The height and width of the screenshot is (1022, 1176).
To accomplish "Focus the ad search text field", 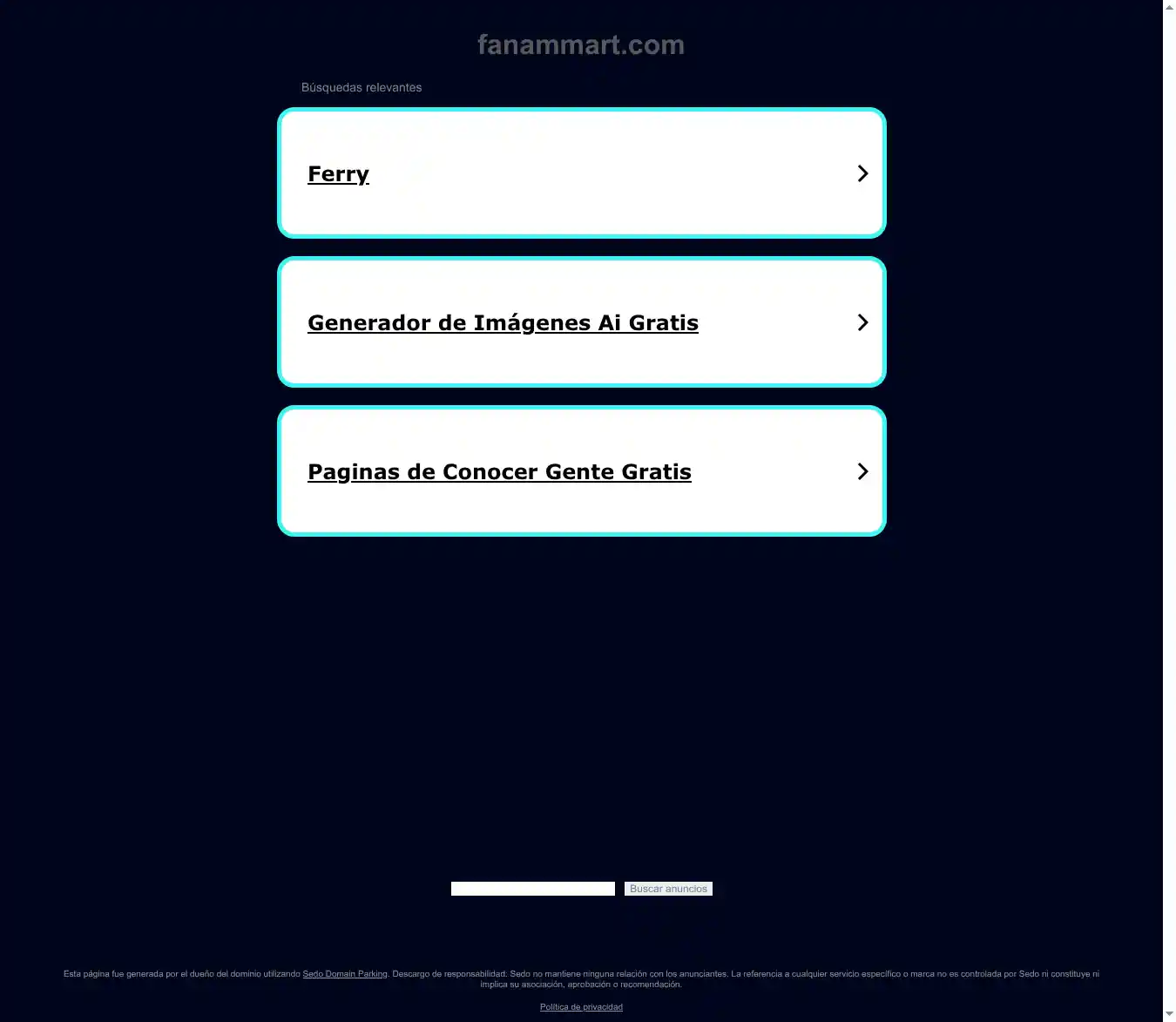I will (x=532, y=889).
